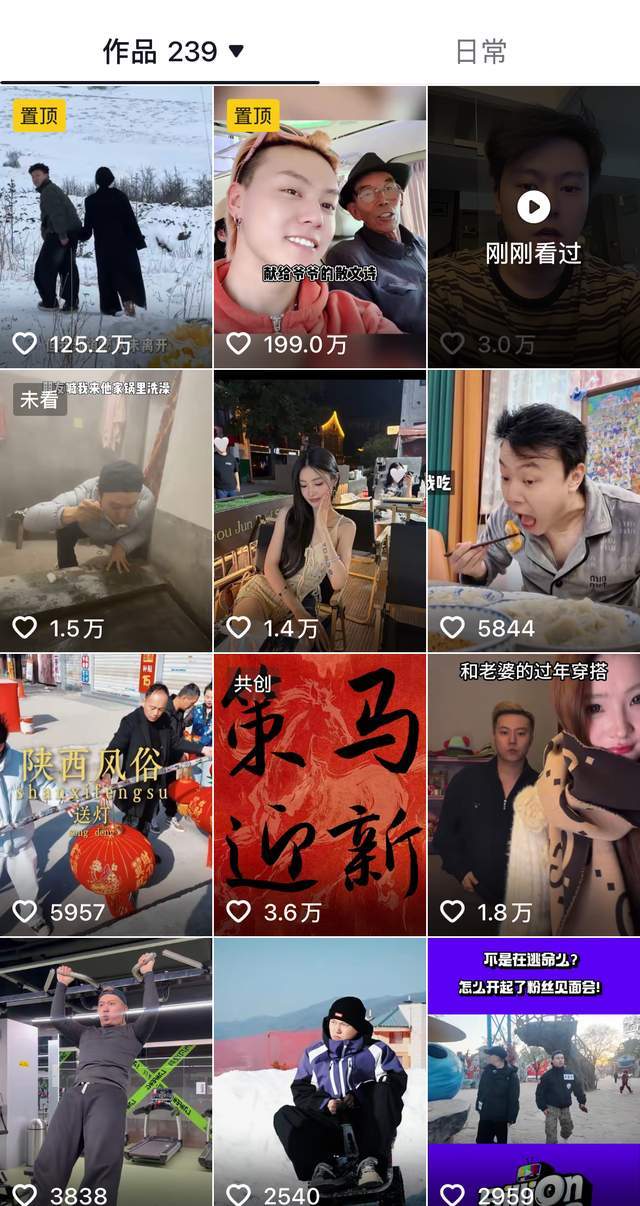Open the 和老婆的过年穿搭 video
Viewport: 640px width, 1206px height.
click(x=533, y=795)
